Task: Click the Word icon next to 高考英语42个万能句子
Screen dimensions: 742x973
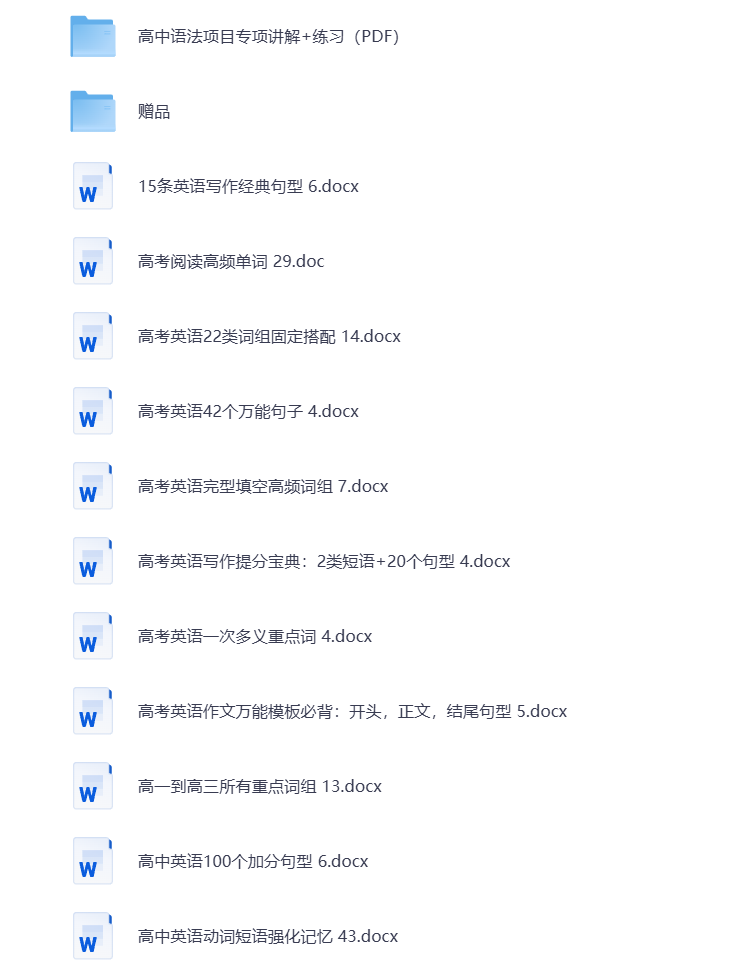Action: (92, 411)
